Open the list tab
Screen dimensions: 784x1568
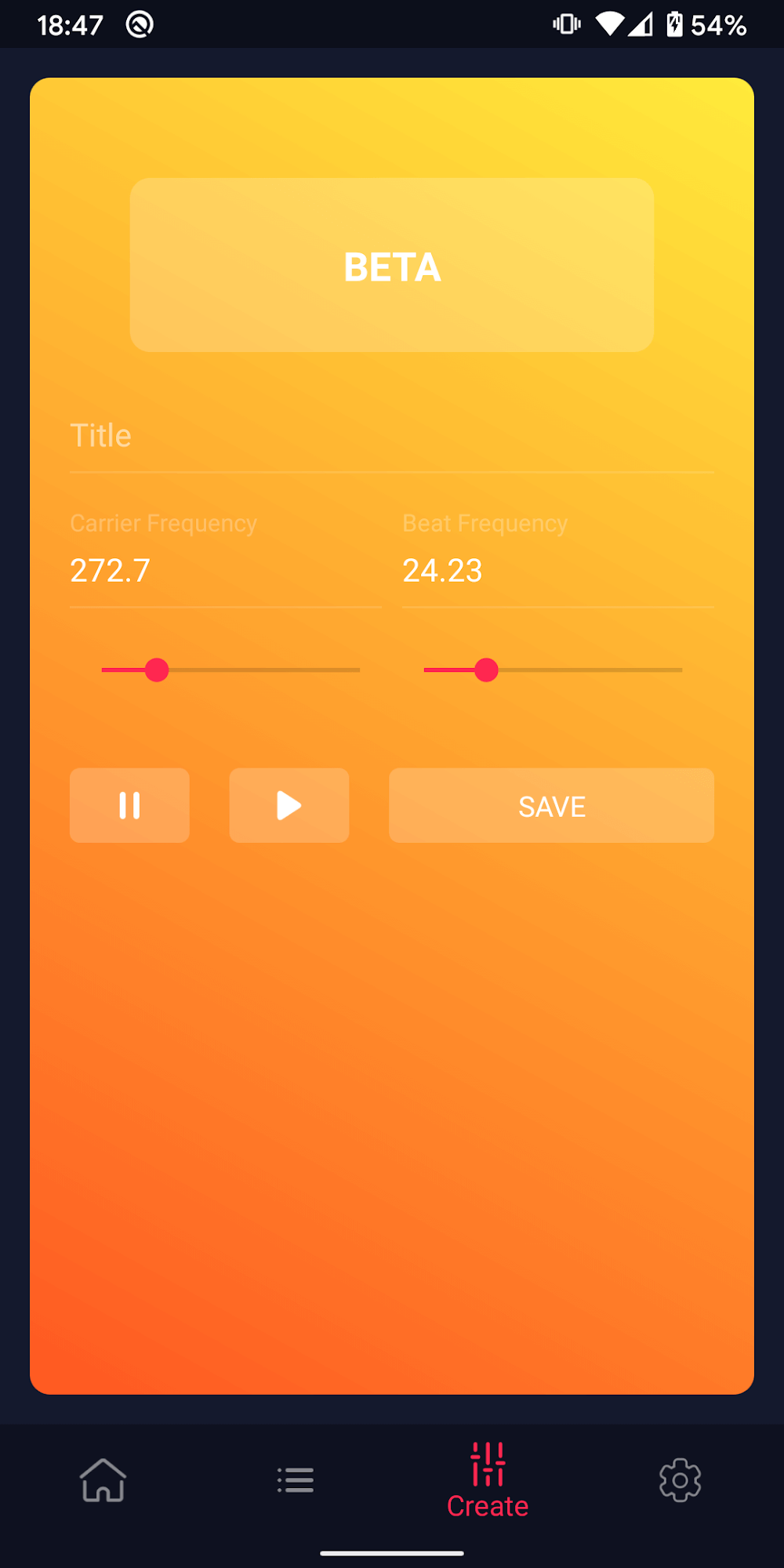click(296, 1480)
